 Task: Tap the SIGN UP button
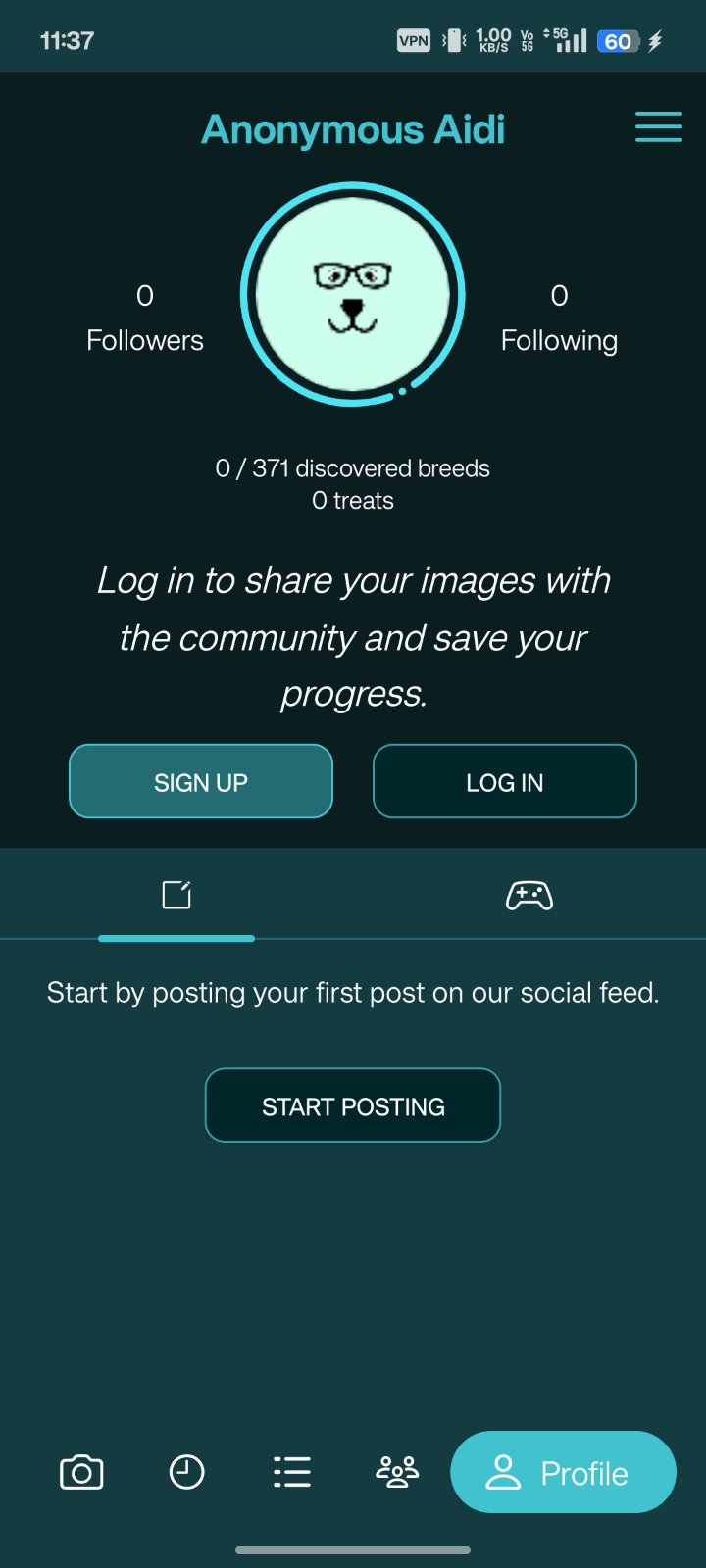click(x=201, y=781)
